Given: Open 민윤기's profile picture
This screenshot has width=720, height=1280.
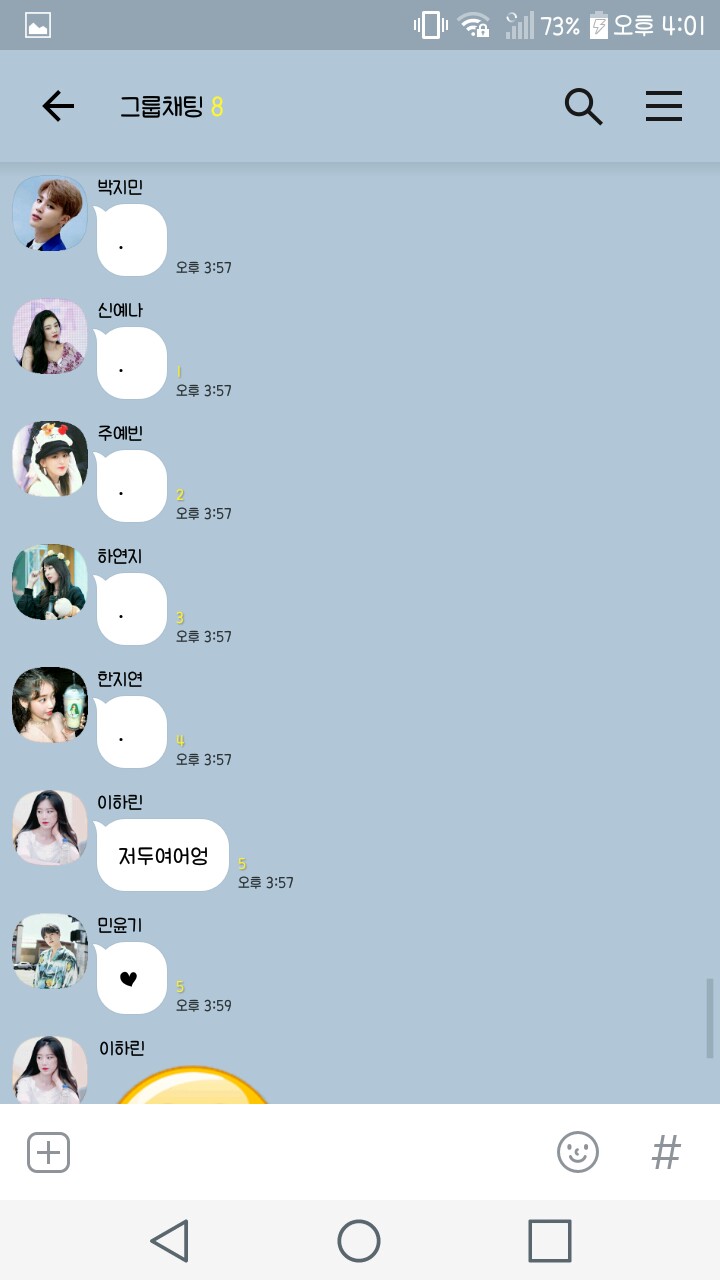Looking at the screenshot, I should click(50, 951).
